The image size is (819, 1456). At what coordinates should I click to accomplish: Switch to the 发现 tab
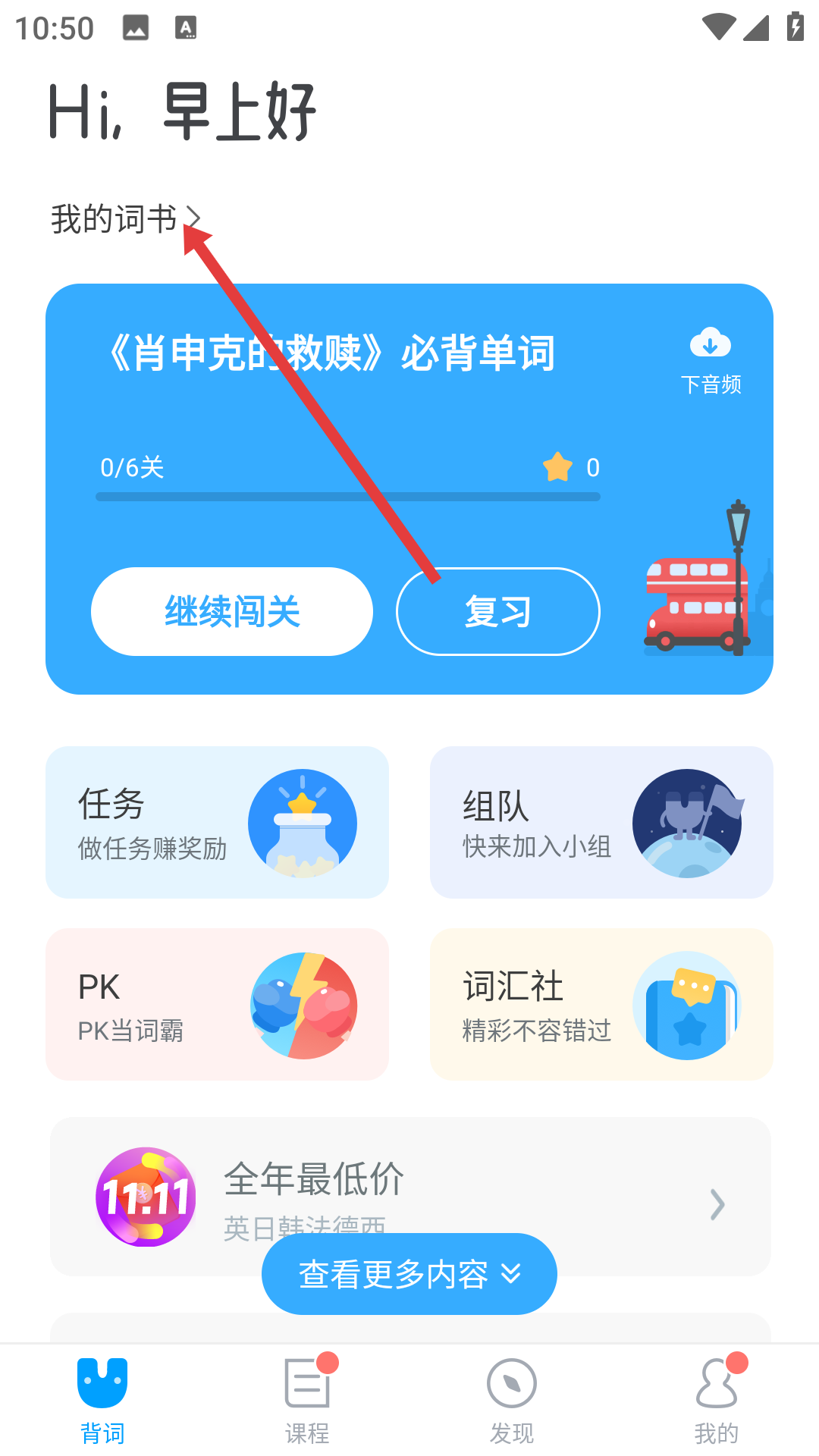pyautogui.click(x=512, y=1400)
